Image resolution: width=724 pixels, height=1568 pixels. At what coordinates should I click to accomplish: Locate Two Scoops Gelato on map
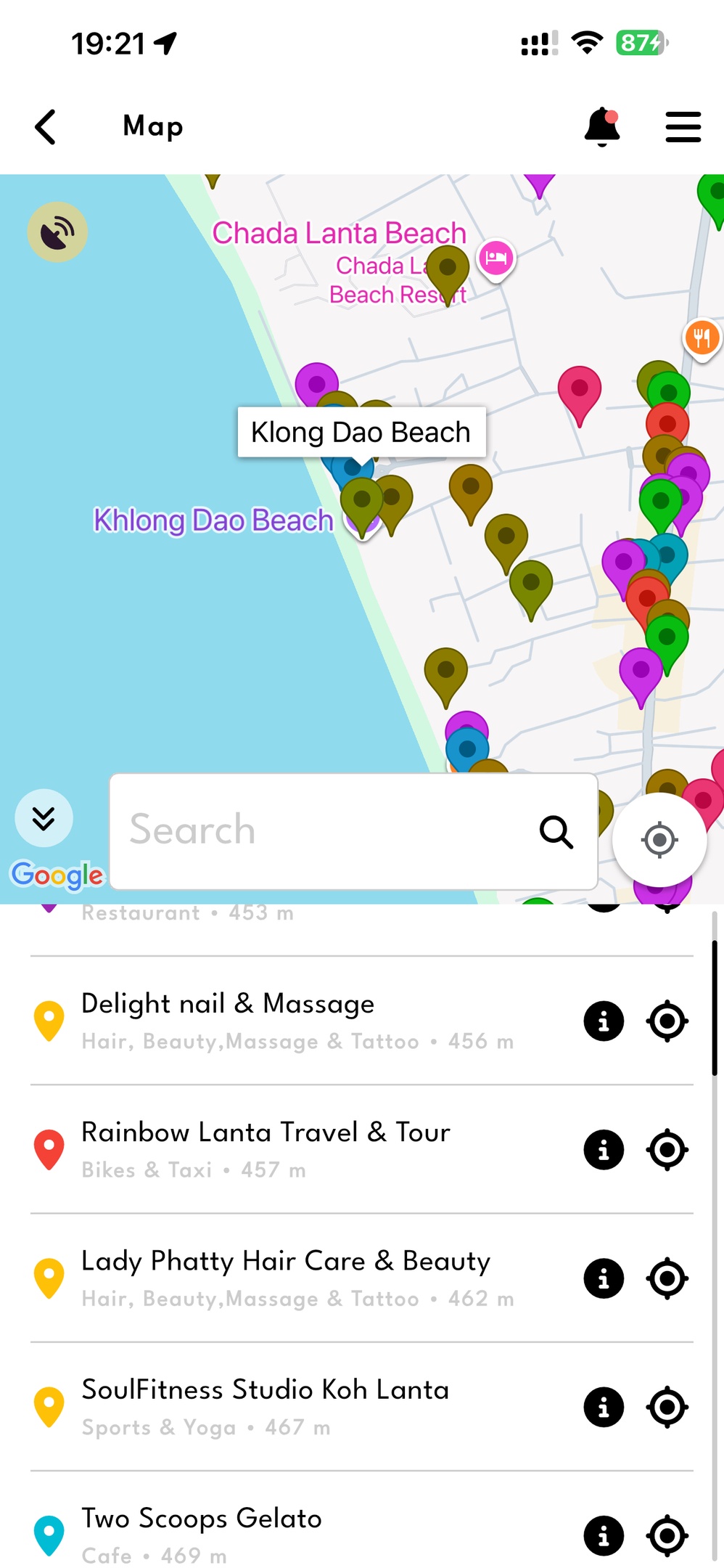(667, 1535)
